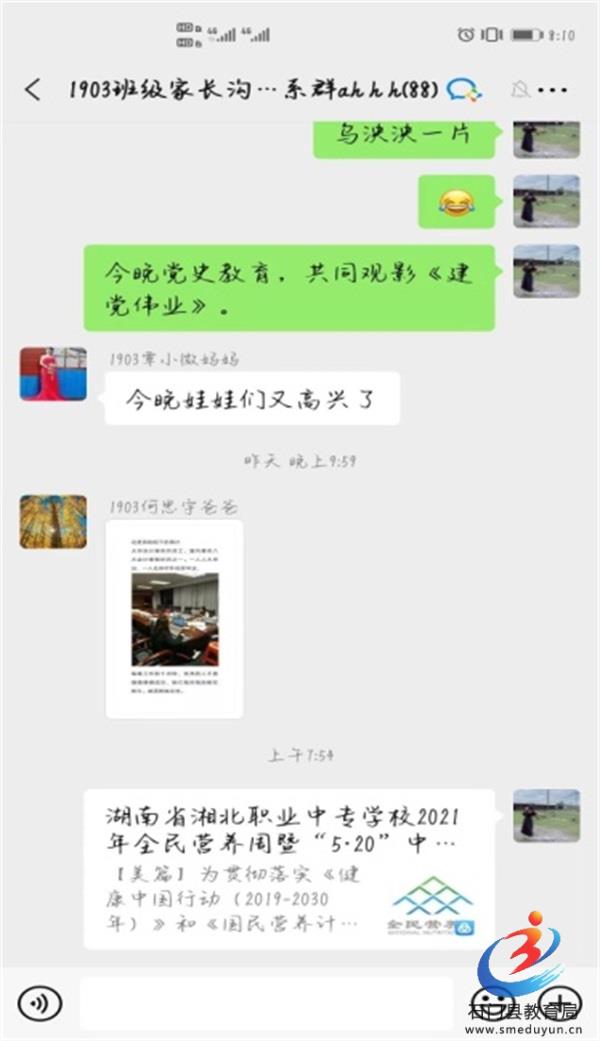Open the group chat overflow menu
600x1041 pixels.
pos(553,90)
